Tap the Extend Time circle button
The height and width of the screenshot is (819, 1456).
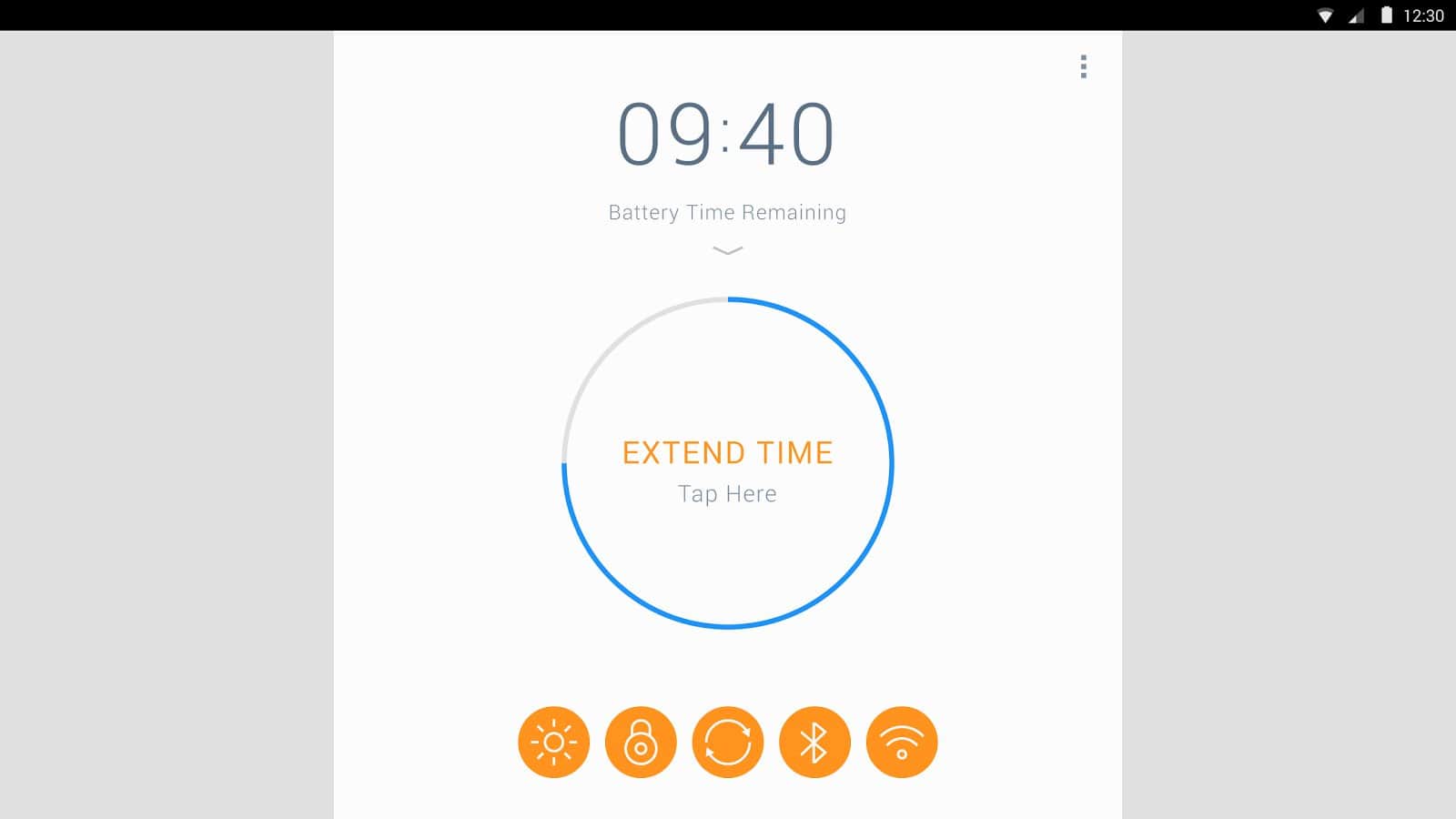(x=727, y=464)
